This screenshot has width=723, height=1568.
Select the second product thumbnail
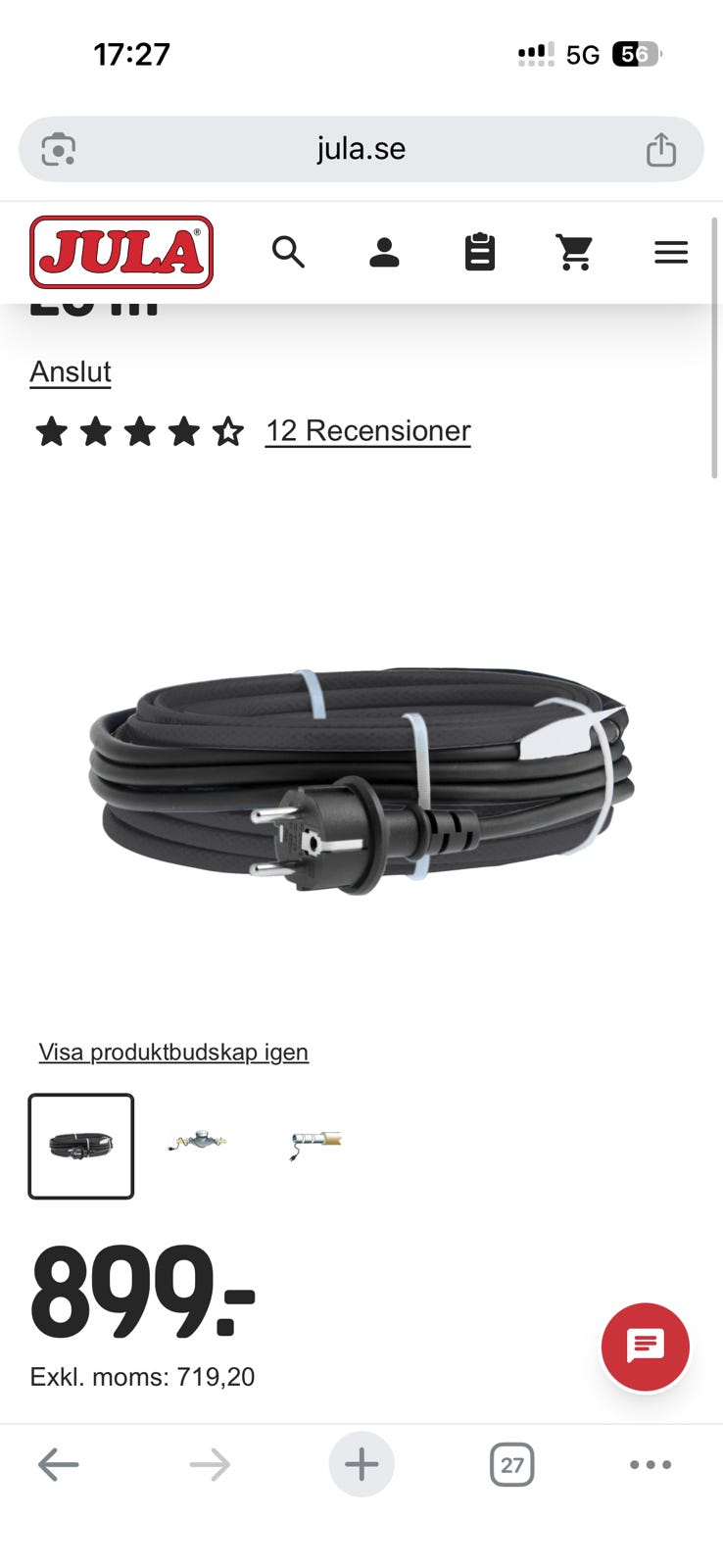click(198, 1142)
